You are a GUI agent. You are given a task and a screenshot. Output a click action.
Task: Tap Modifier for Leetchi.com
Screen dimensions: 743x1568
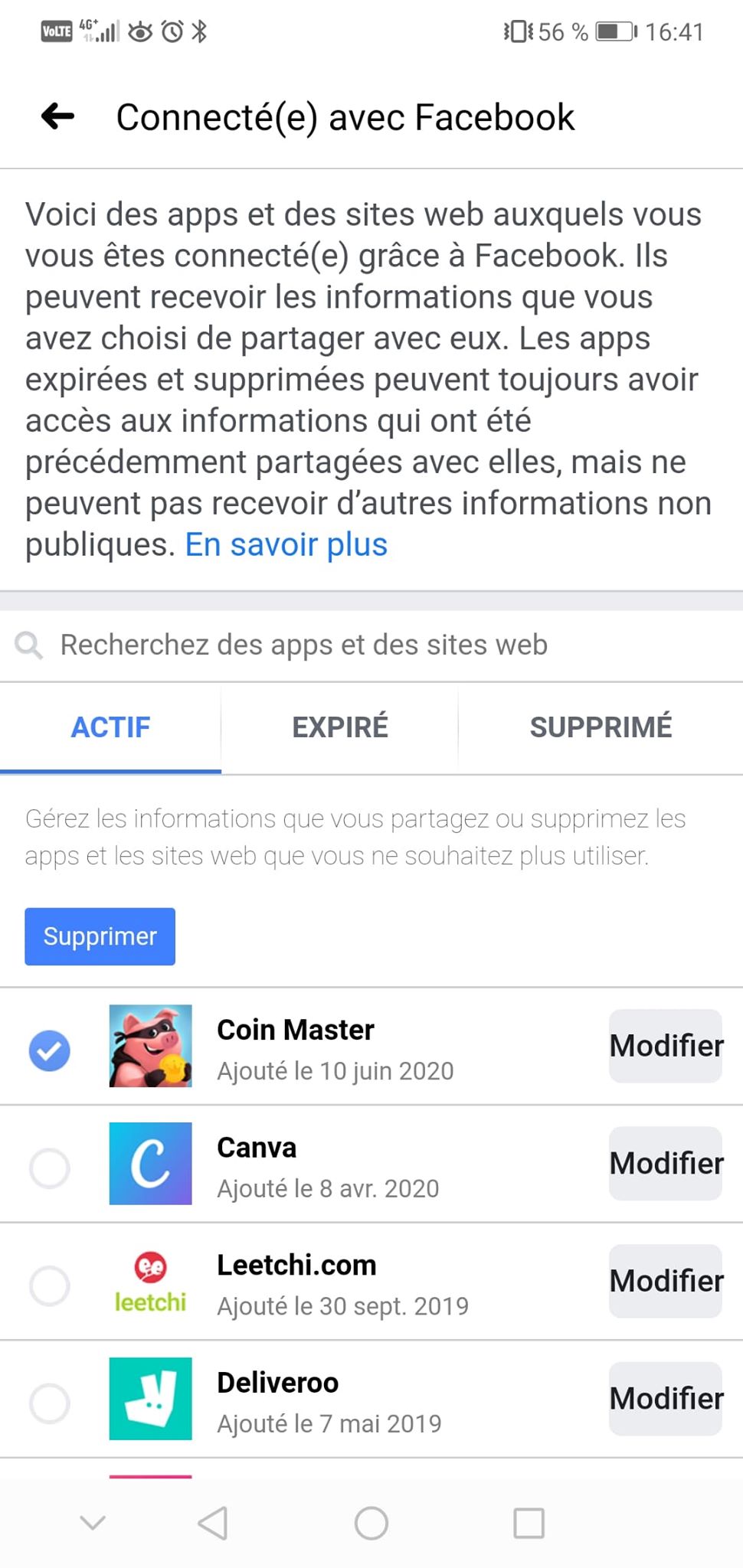[x=665, y=1281]
